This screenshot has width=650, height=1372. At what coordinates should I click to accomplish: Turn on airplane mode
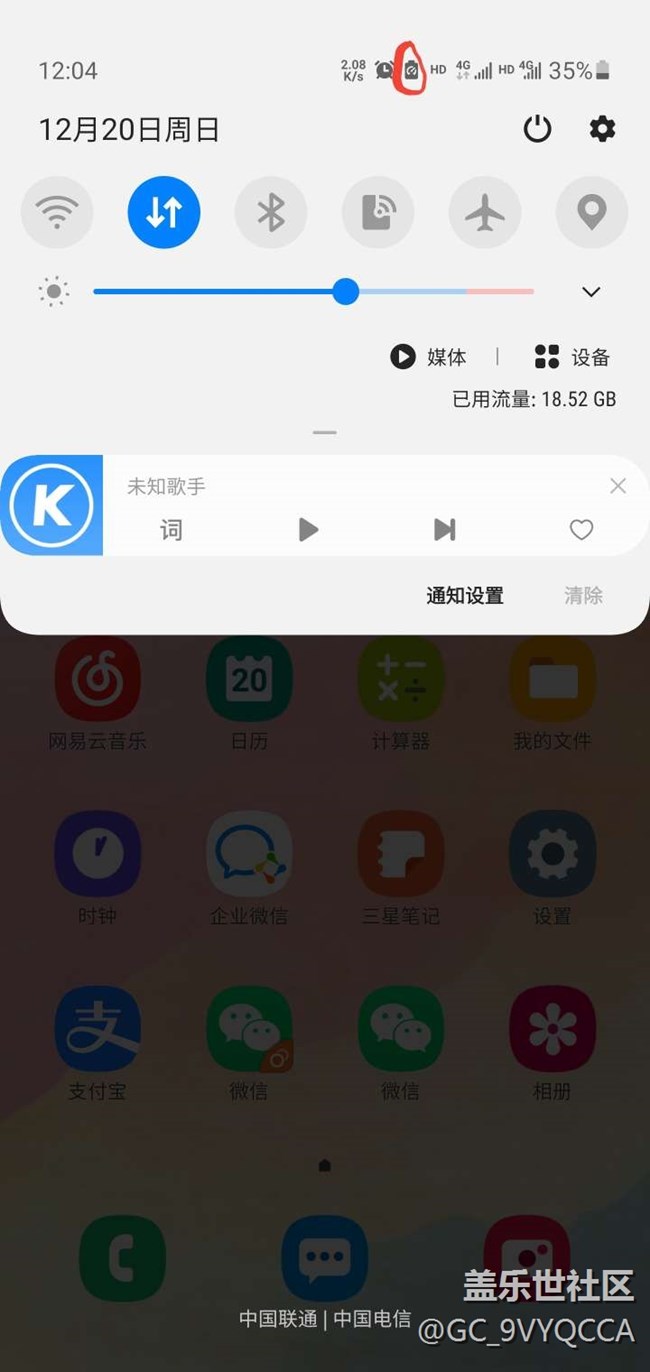[485, 212]
